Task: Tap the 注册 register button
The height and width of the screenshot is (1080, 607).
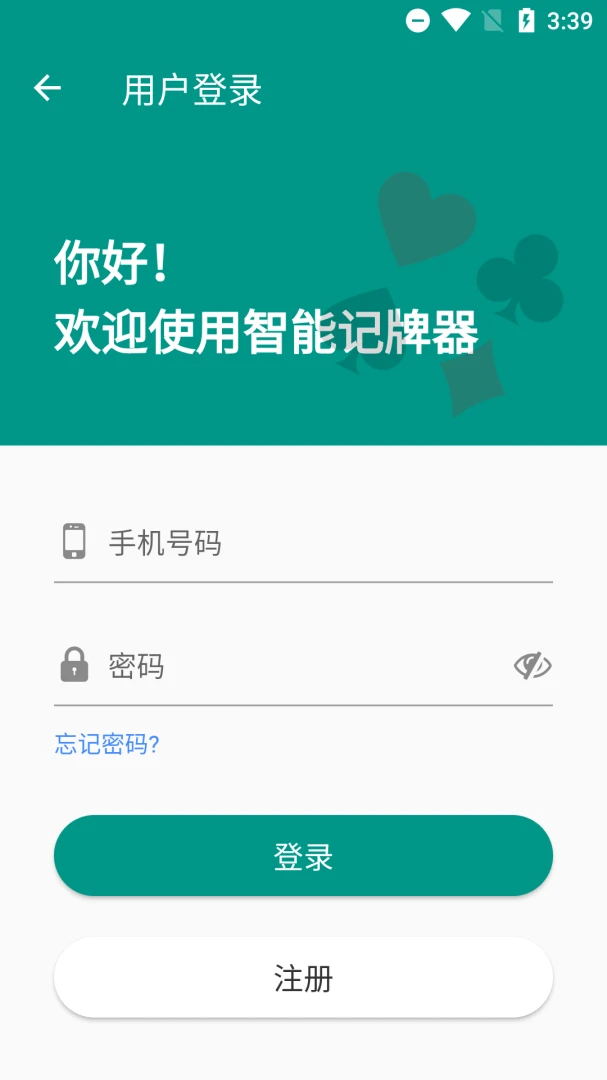Action: 303,977
